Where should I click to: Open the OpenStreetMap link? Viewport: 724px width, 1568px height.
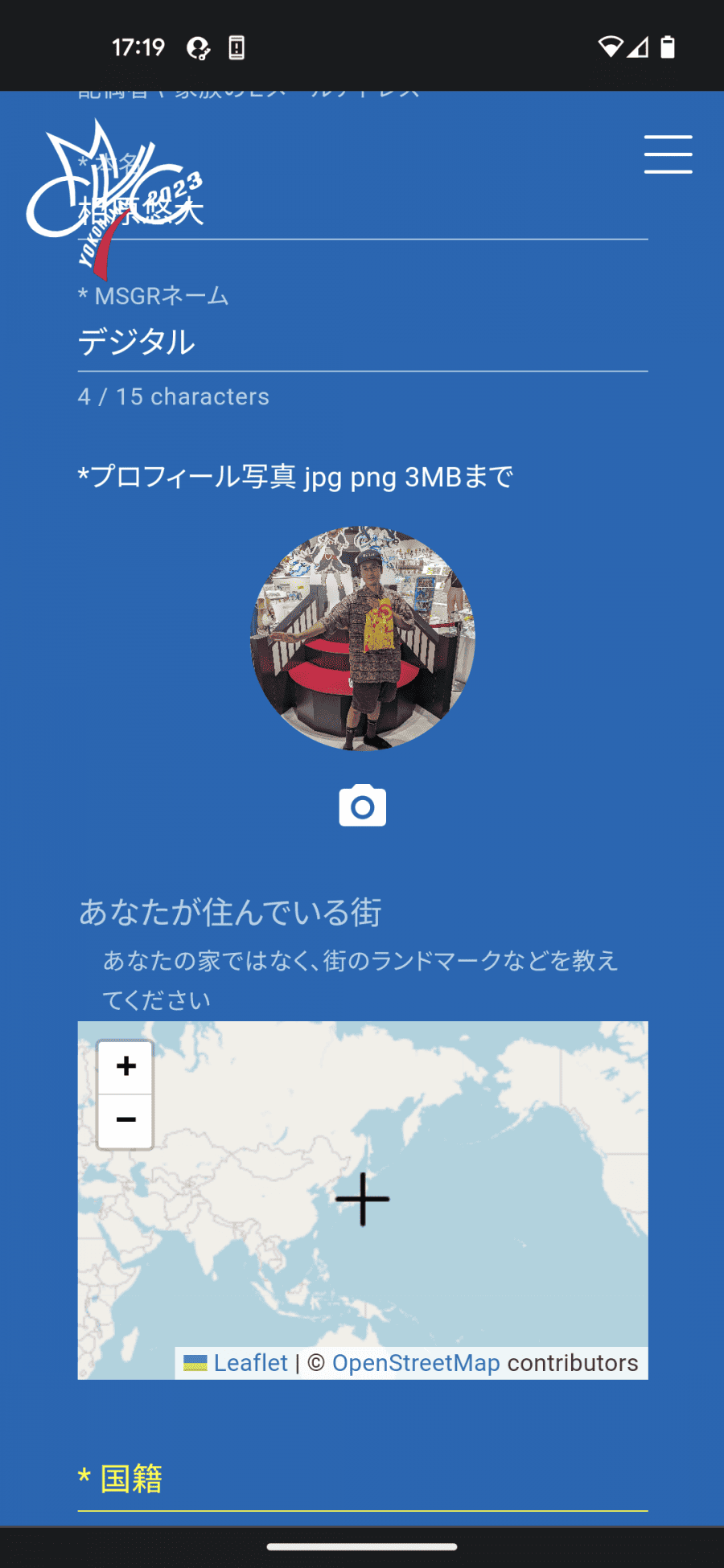416,1363
